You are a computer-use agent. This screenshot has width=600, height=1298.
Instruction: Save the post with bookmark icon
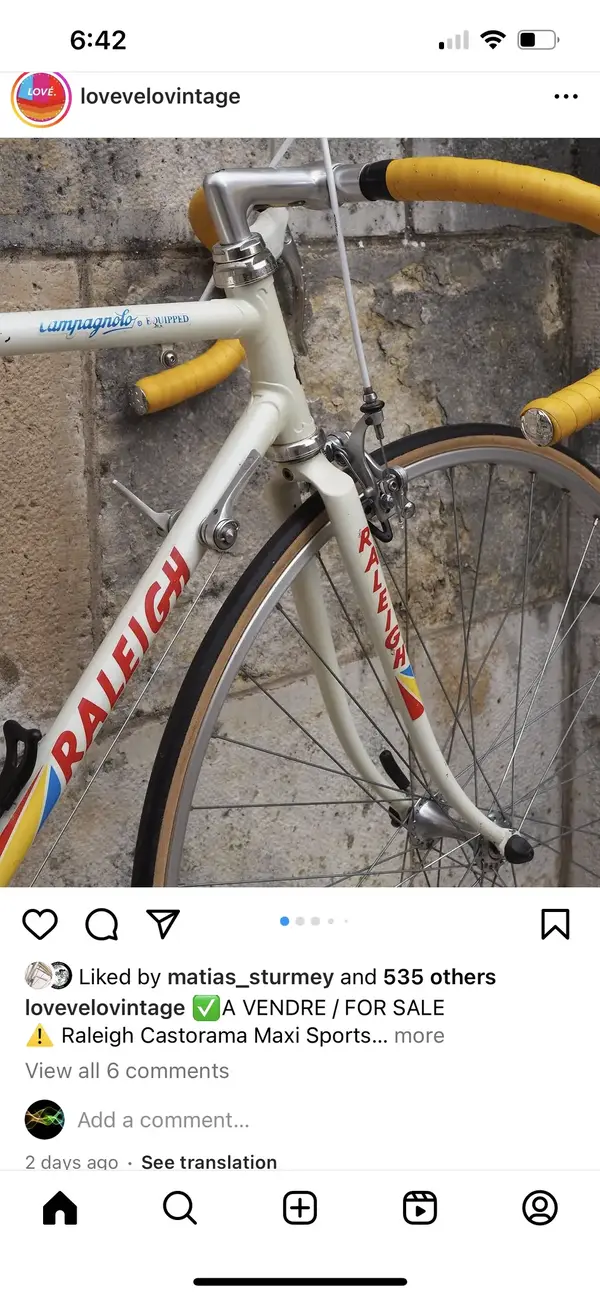[555, 924]
